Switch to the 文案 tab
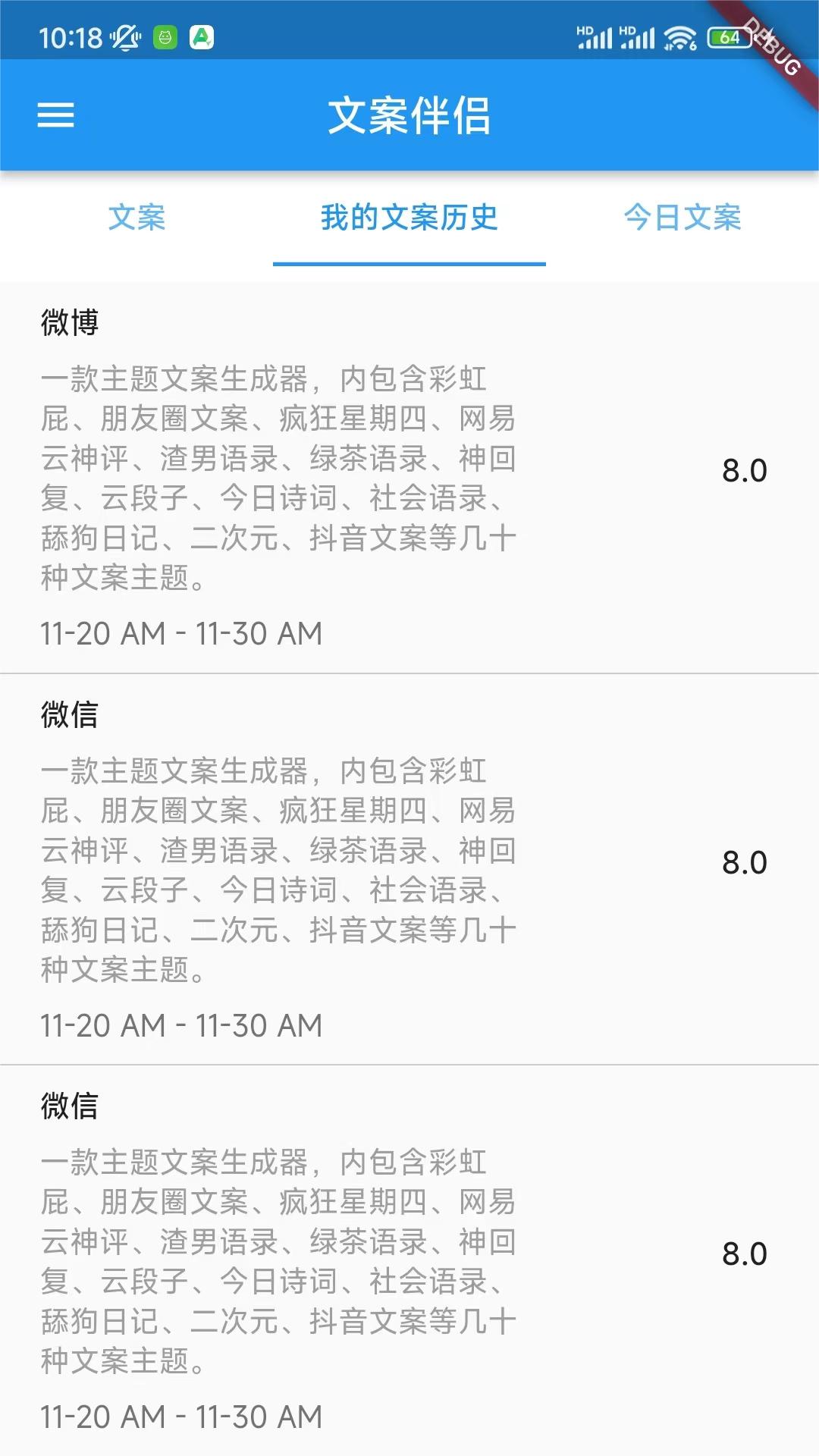This screenshot has width=819, height=1456. point(136,218)
